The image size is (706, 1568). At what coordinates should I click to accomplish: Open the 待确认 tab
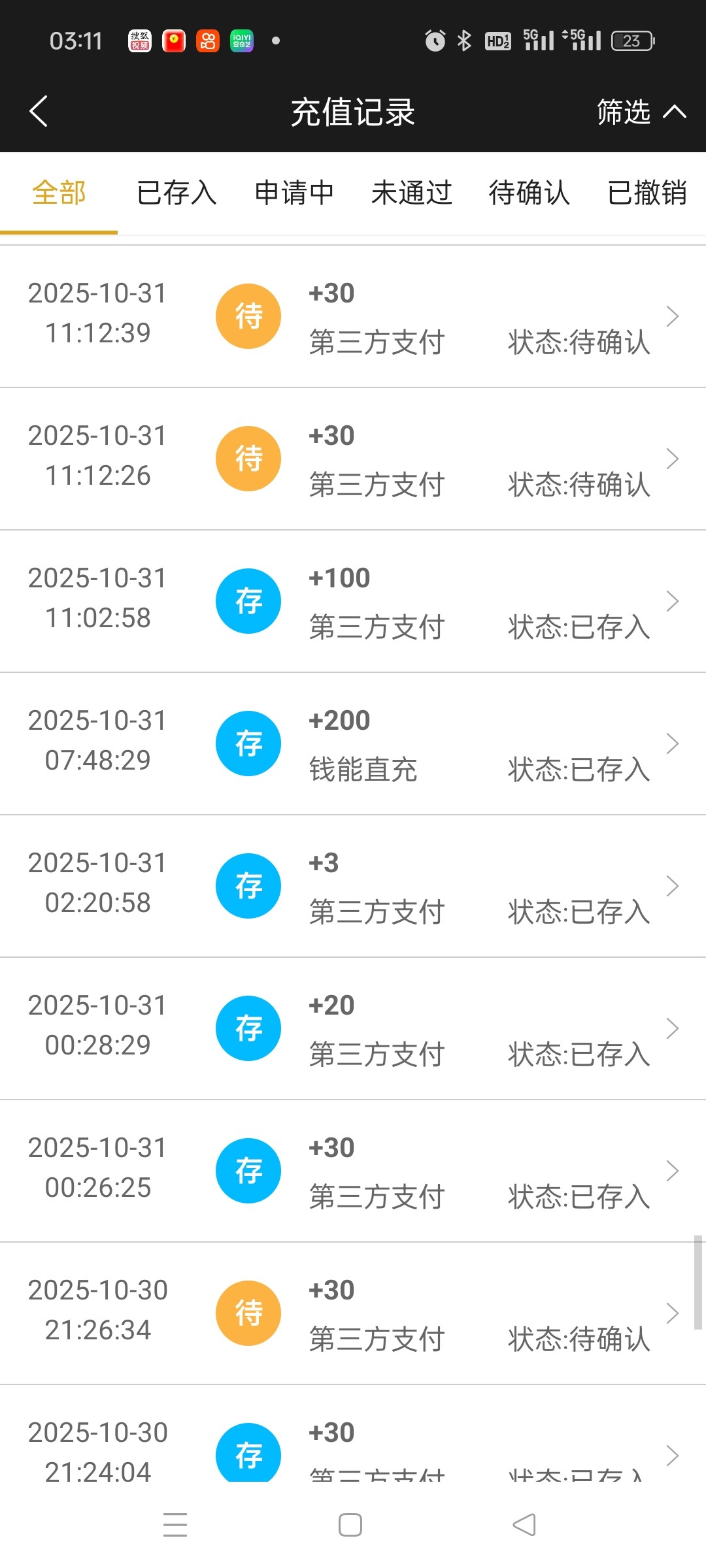529,193
